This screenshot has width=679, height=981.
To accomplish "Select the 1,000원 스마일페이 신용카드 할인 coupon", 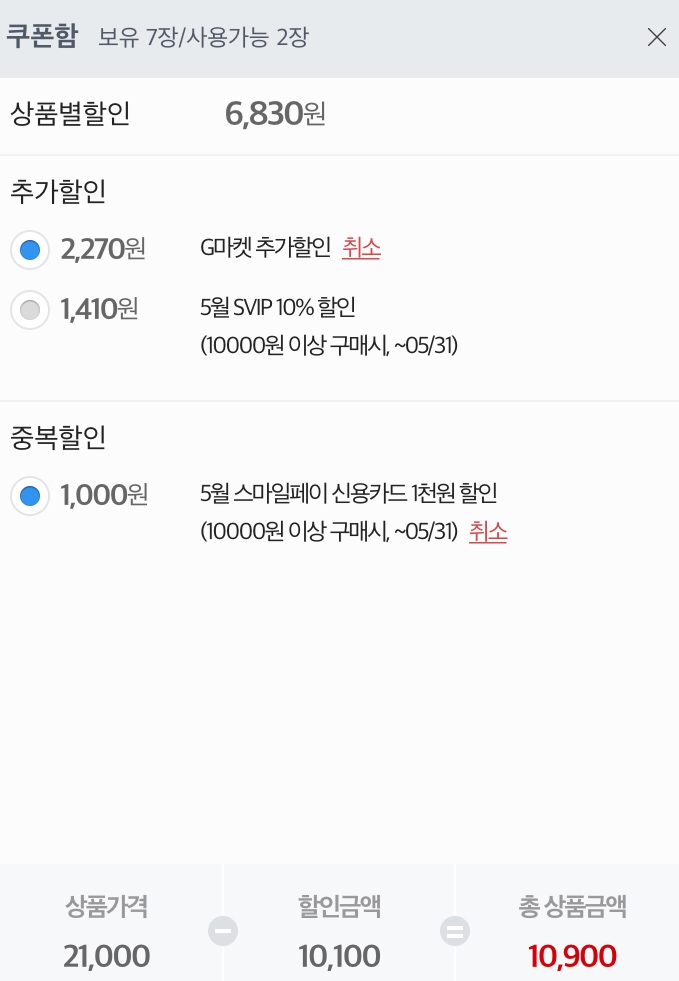I will pos(30,495).
